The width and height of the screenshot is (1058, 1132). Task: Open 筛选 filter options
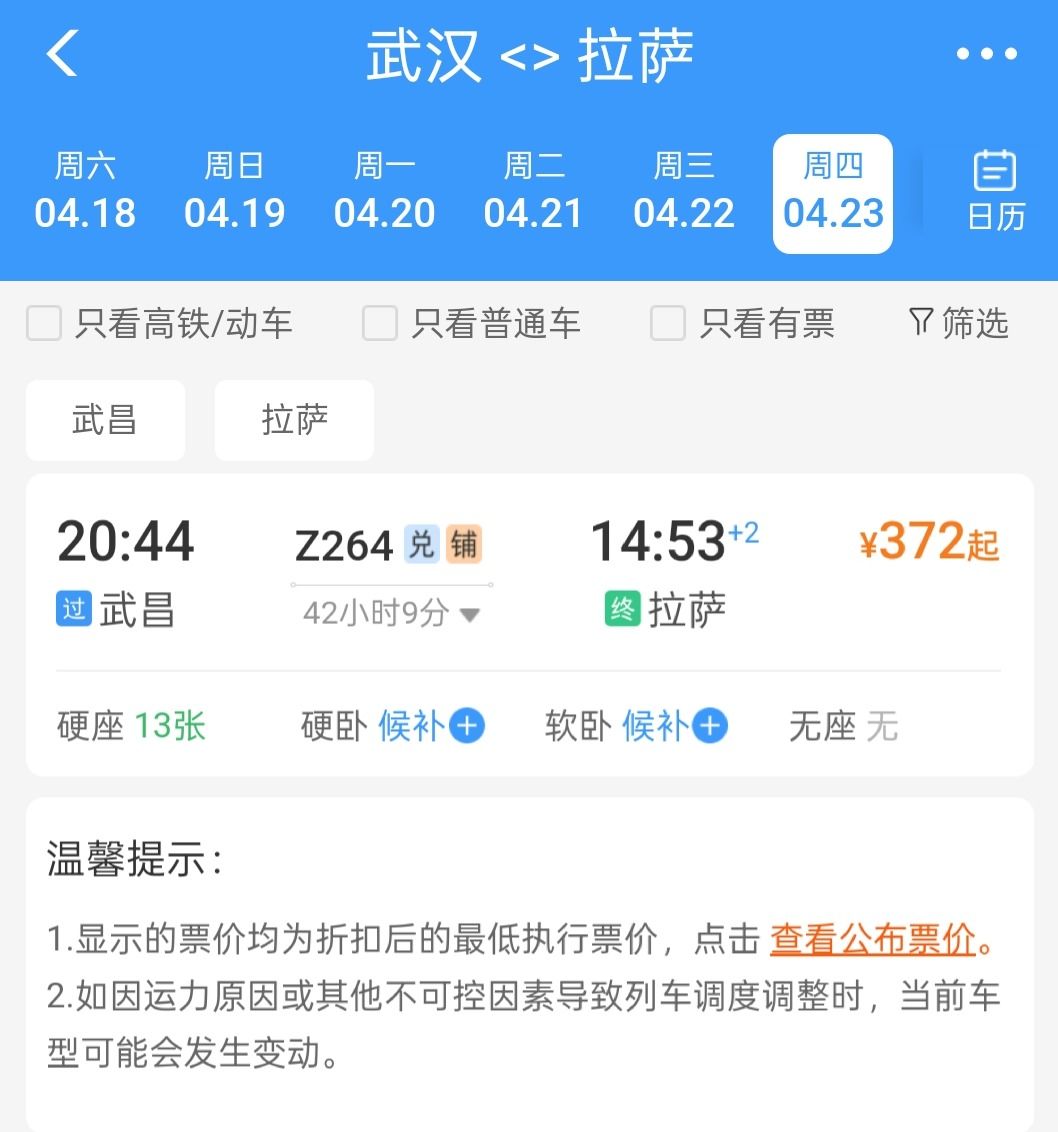[959, 323]
